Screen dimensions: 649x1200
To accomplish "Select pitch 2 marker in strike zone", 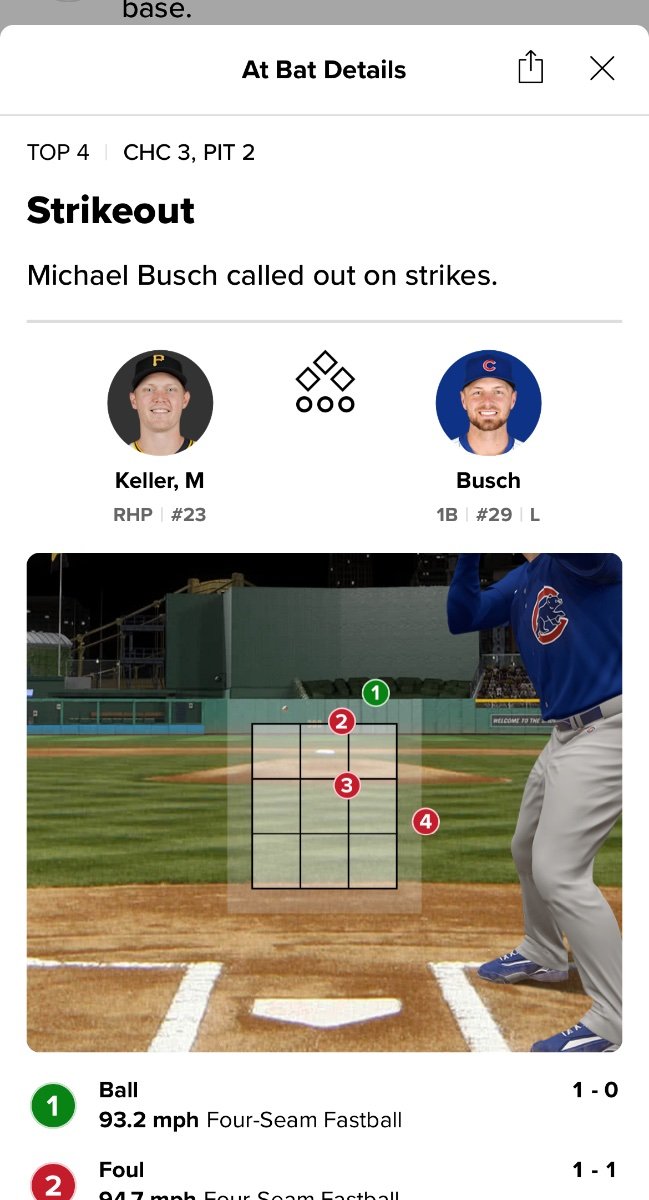I will click(342, 721).
